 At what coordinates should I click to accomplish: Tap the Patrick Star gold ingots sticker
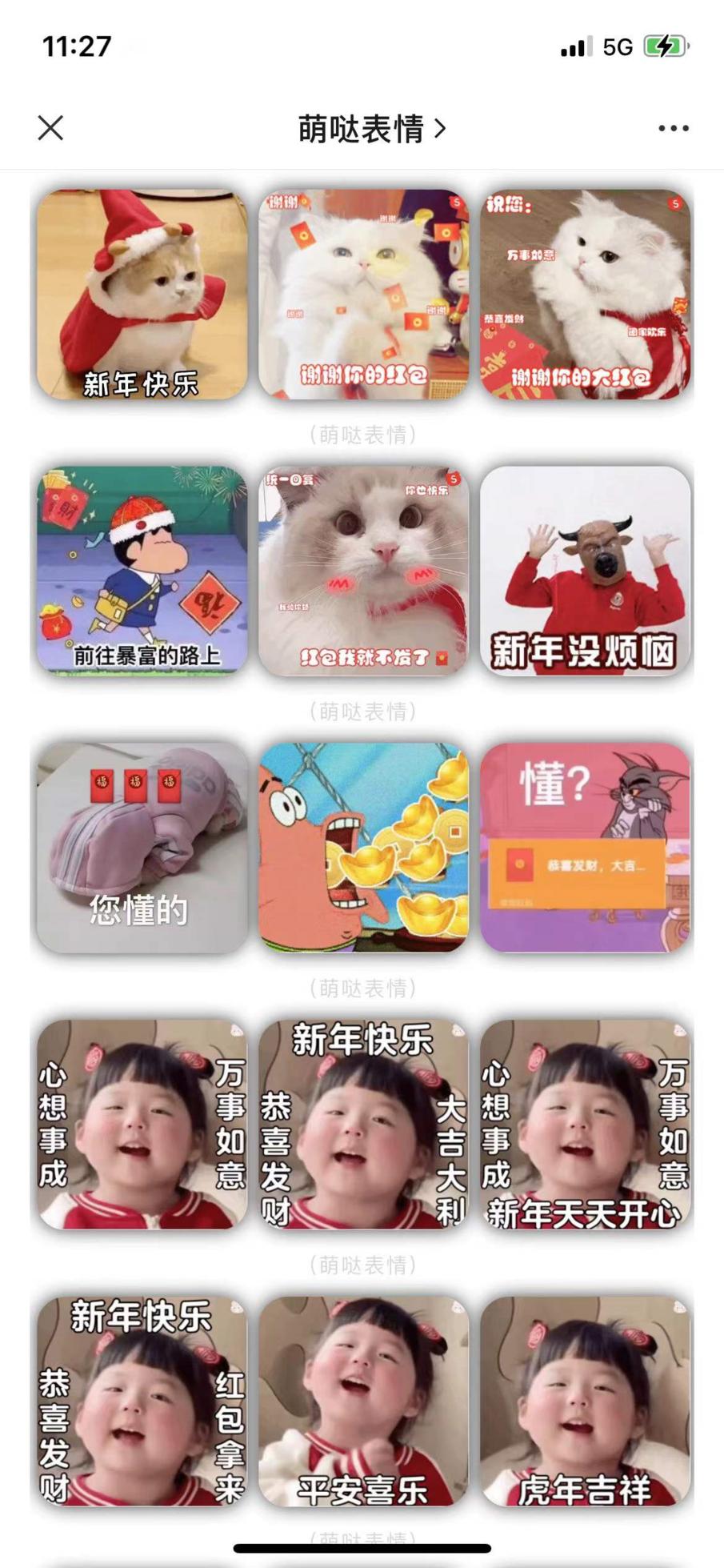(x=363, y=848)
